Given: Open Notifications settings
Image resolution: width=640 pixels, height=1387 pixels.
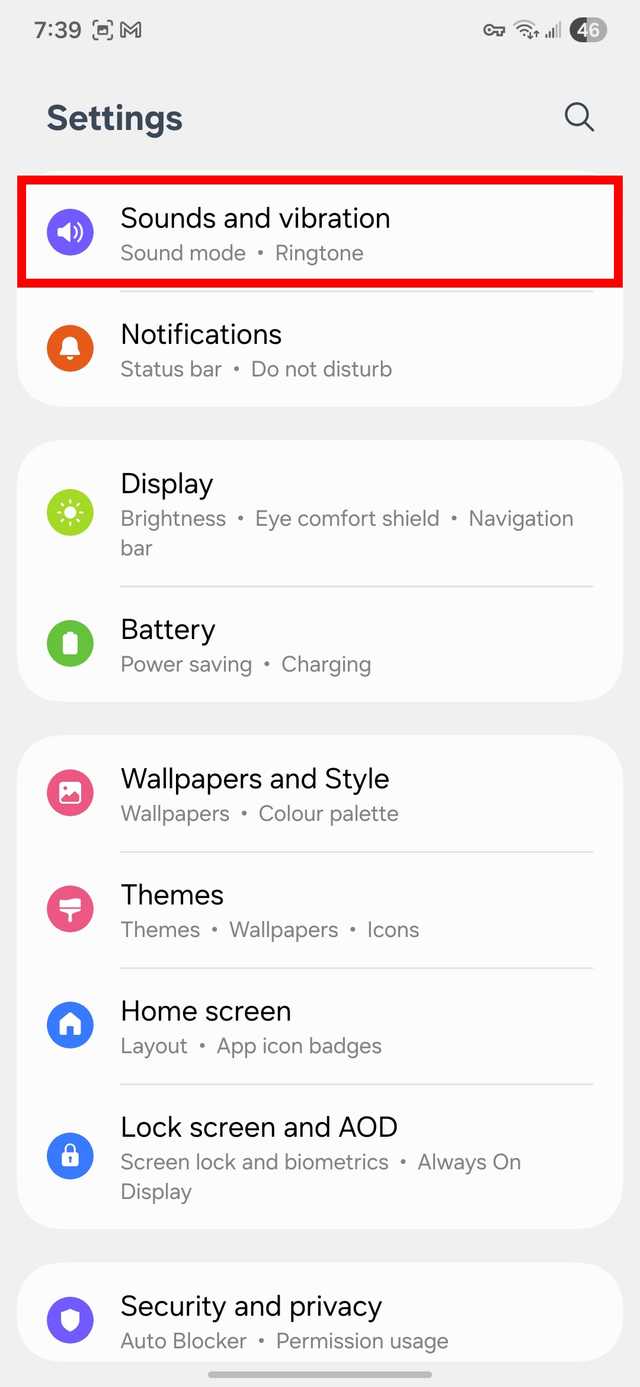Looking at the screenshot, I should point(320,350).
